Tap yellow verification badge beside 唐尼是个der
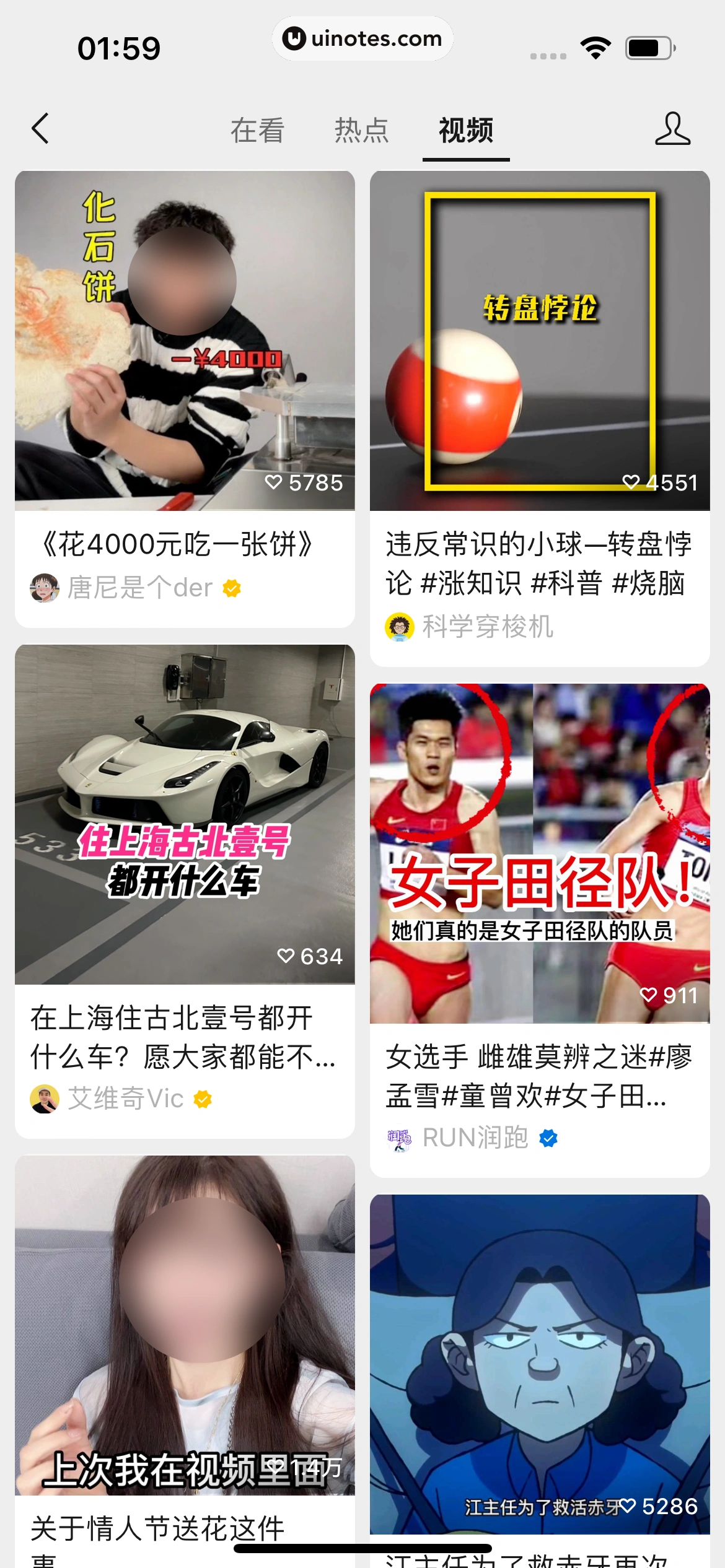The width and height of the screenshot is (725, 1568). click(x=231, y=589)
